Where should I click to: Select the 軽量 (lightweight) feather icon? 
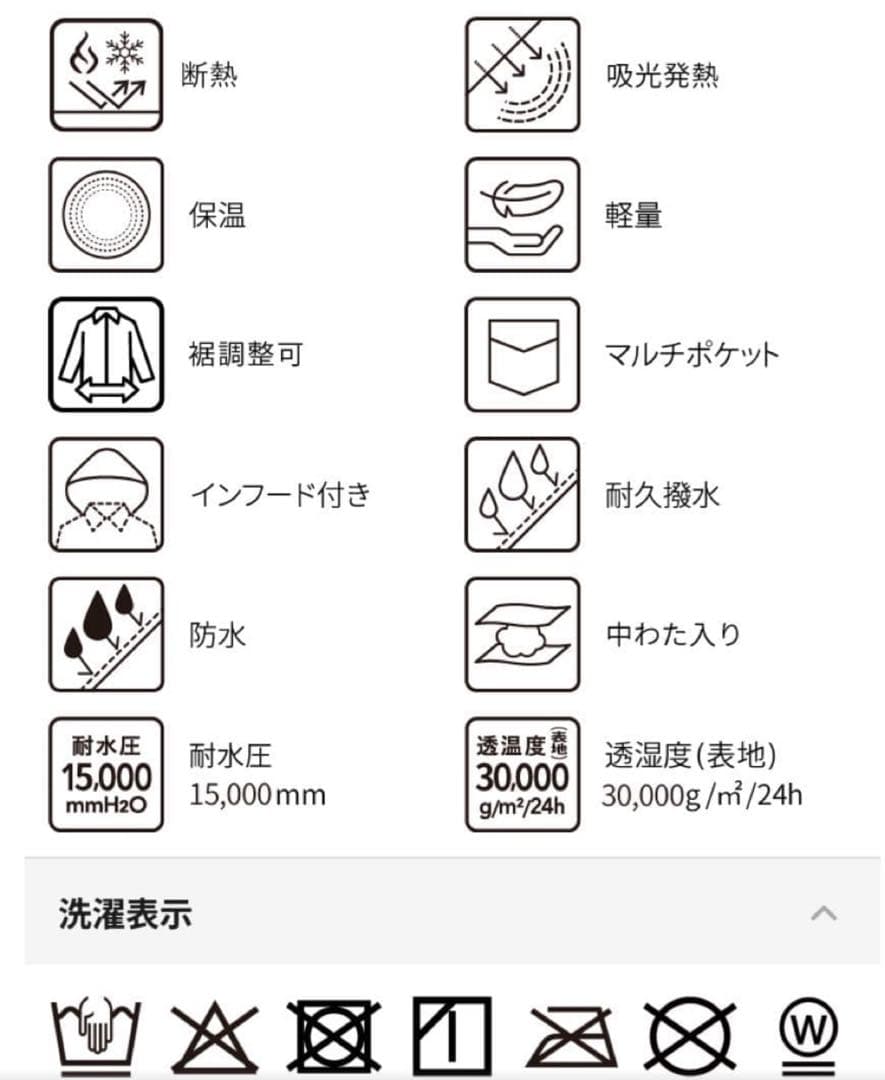[522, 213]
